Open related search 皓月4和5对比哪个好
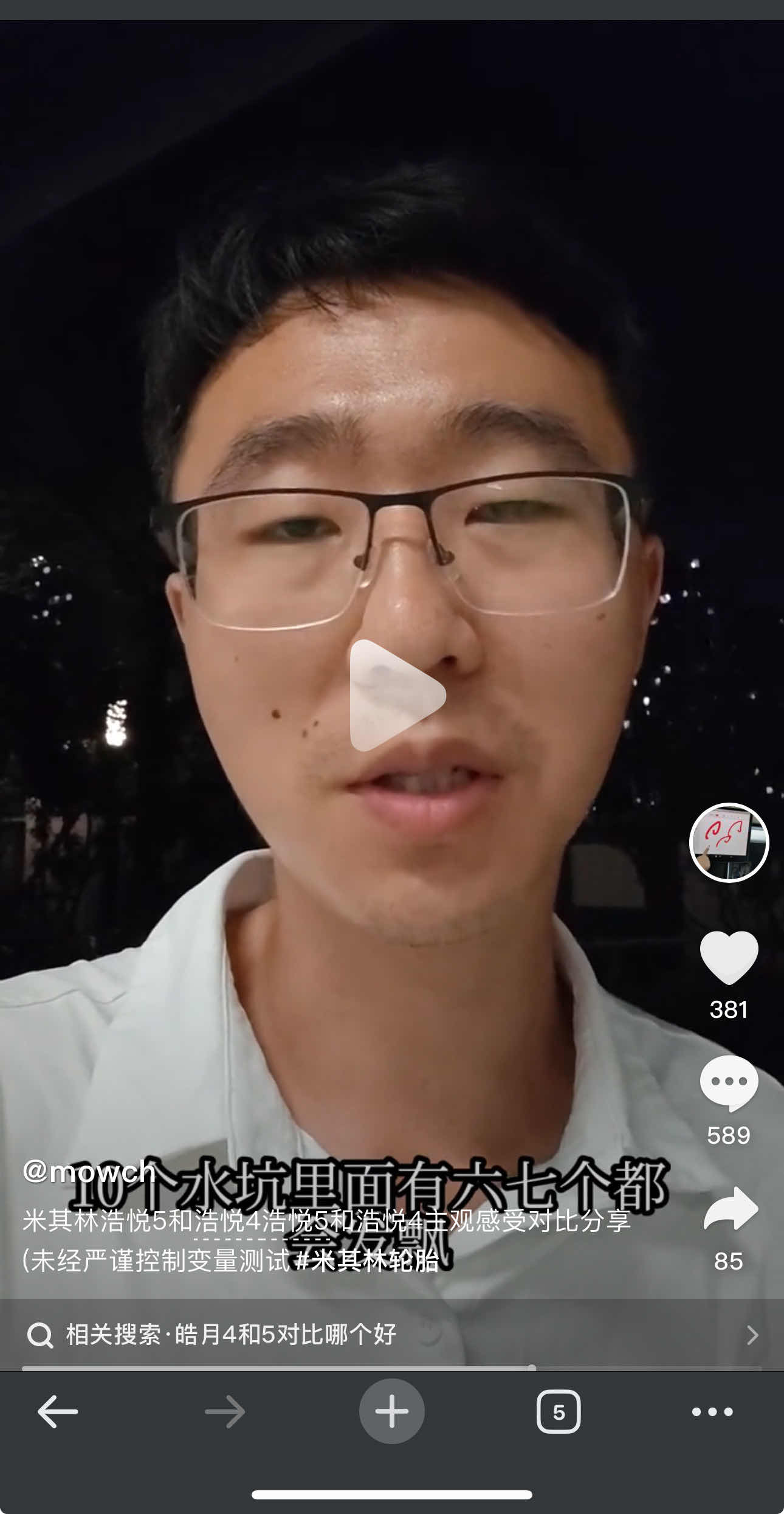Screen dimensions: 784x1514 coord(231,1335)
